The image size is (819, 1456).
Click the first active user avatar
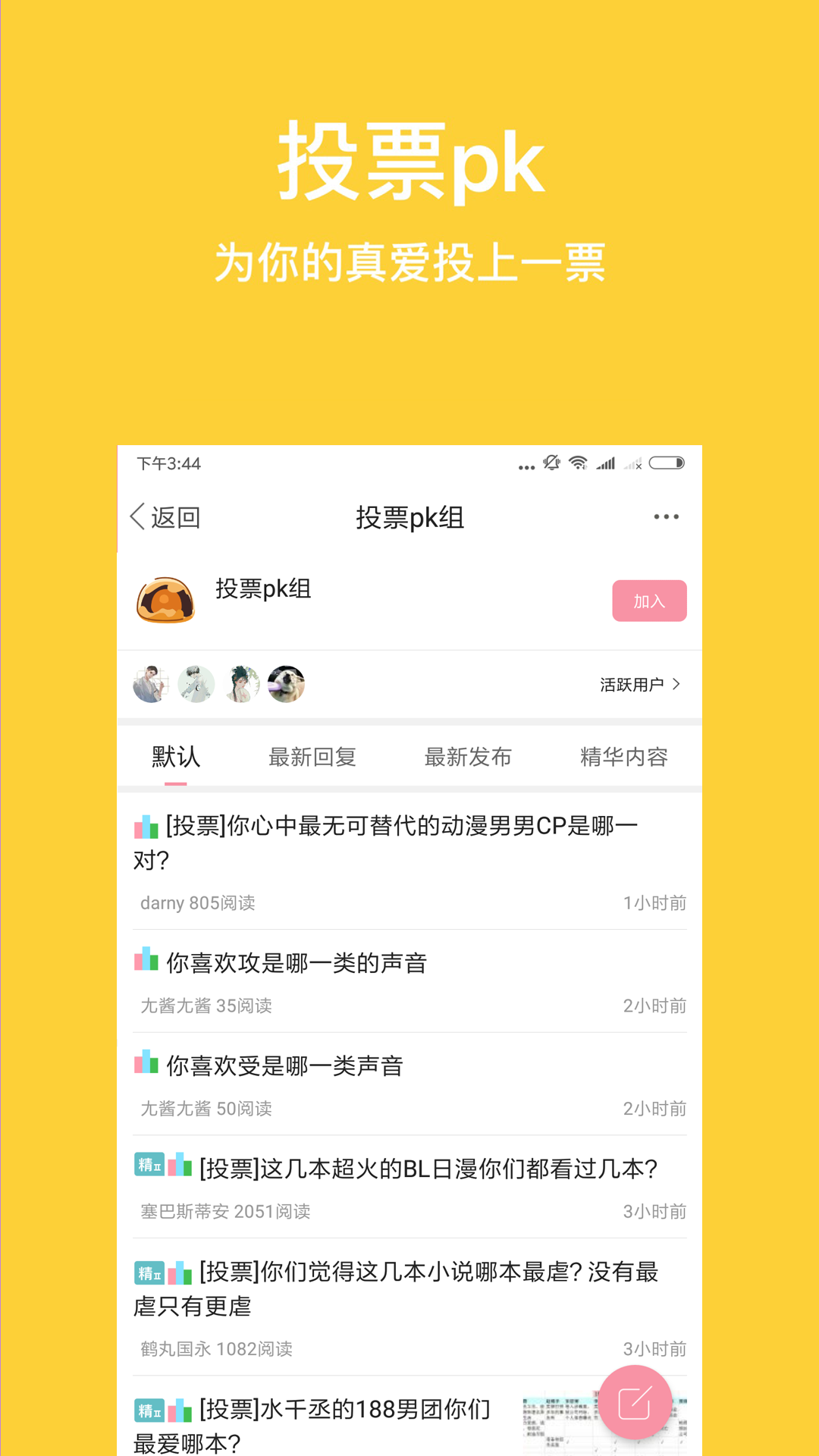[x=150, y=684]
